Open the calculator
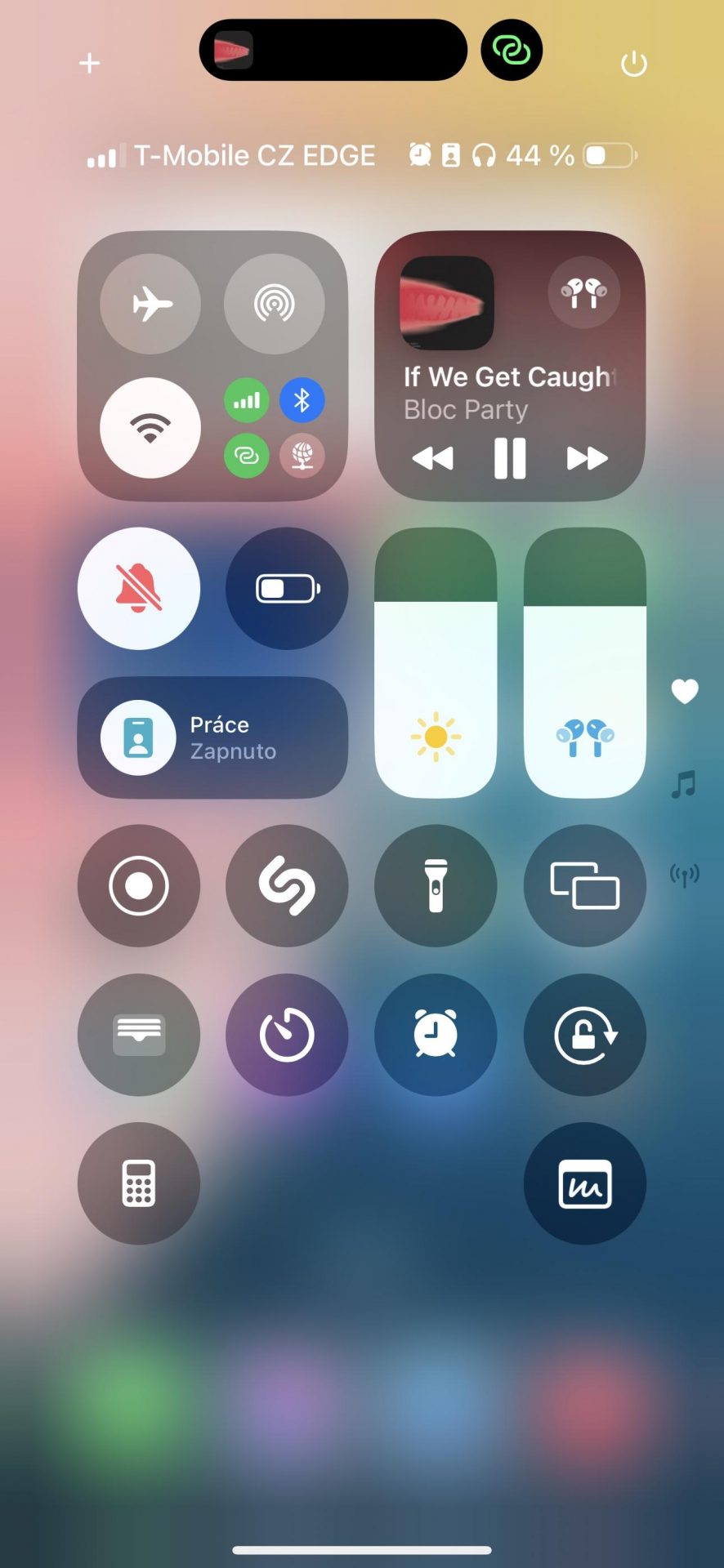 tap(139, 1183)
